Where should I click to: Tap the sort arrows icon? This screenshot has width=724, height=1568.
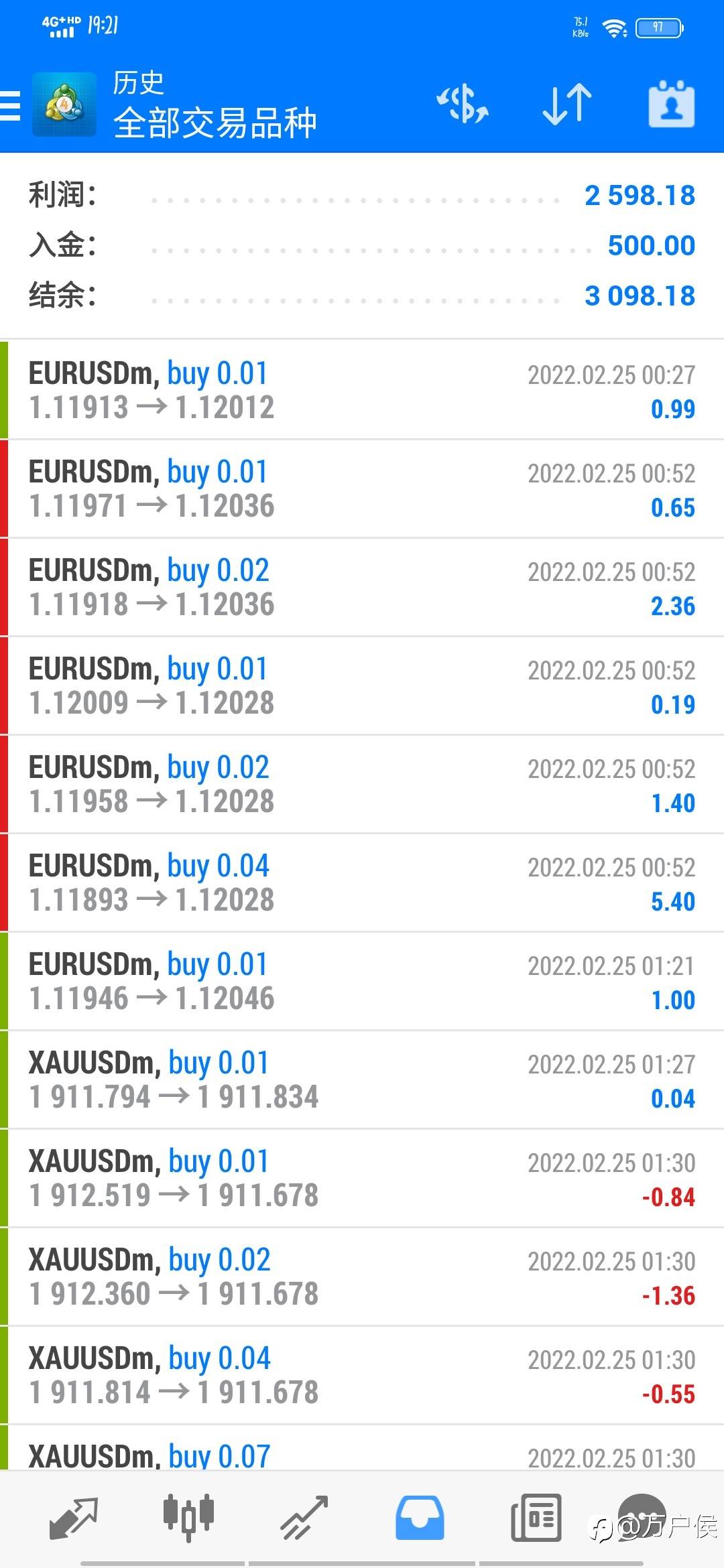[567, 105]
